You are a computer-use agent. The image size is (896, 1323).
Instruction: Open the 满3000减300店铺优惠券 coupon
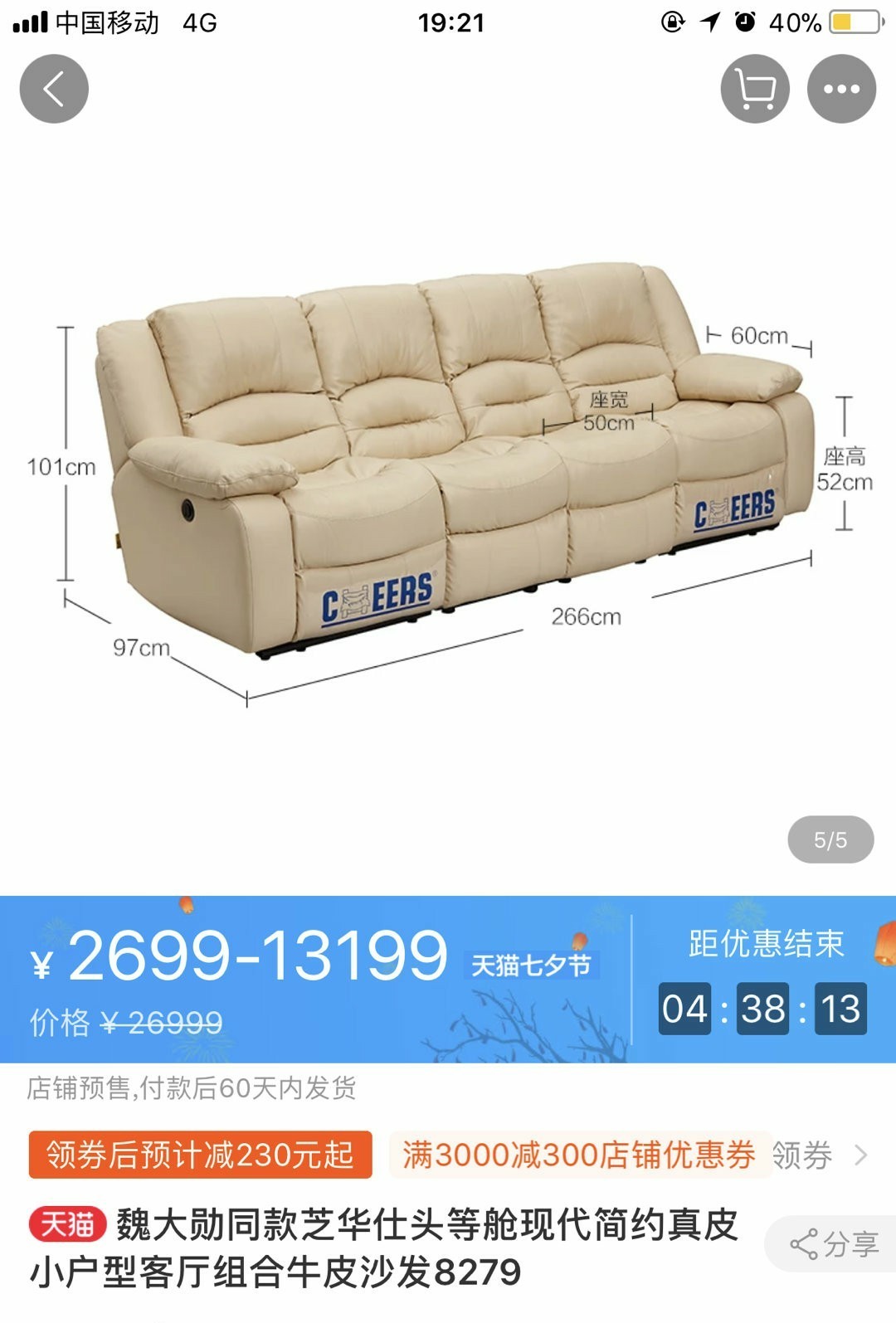[578, 1155]
